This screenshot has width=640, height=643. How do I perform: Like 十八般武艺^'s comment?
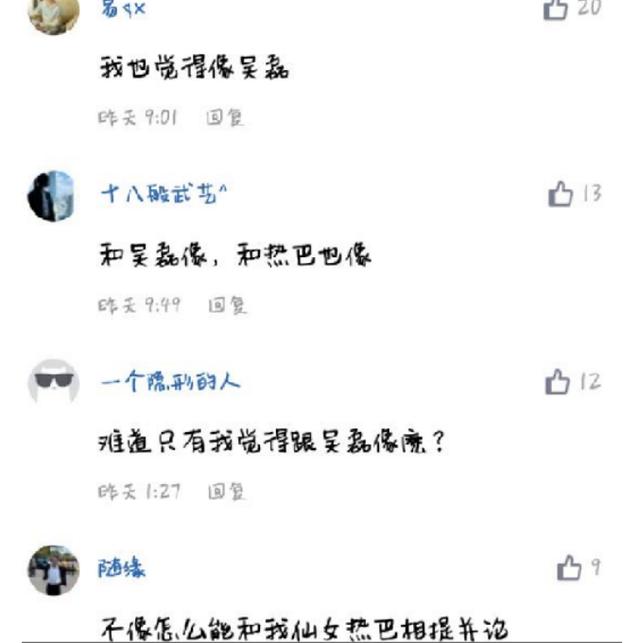click(x=560, y=194)
